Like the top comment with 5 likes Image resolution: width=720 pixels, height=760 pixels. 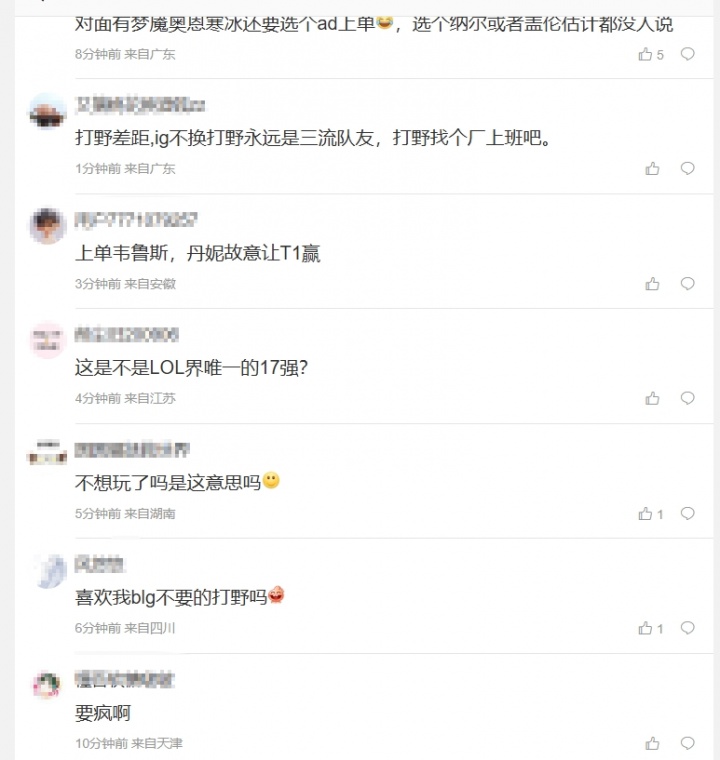(x=645, y=55)
